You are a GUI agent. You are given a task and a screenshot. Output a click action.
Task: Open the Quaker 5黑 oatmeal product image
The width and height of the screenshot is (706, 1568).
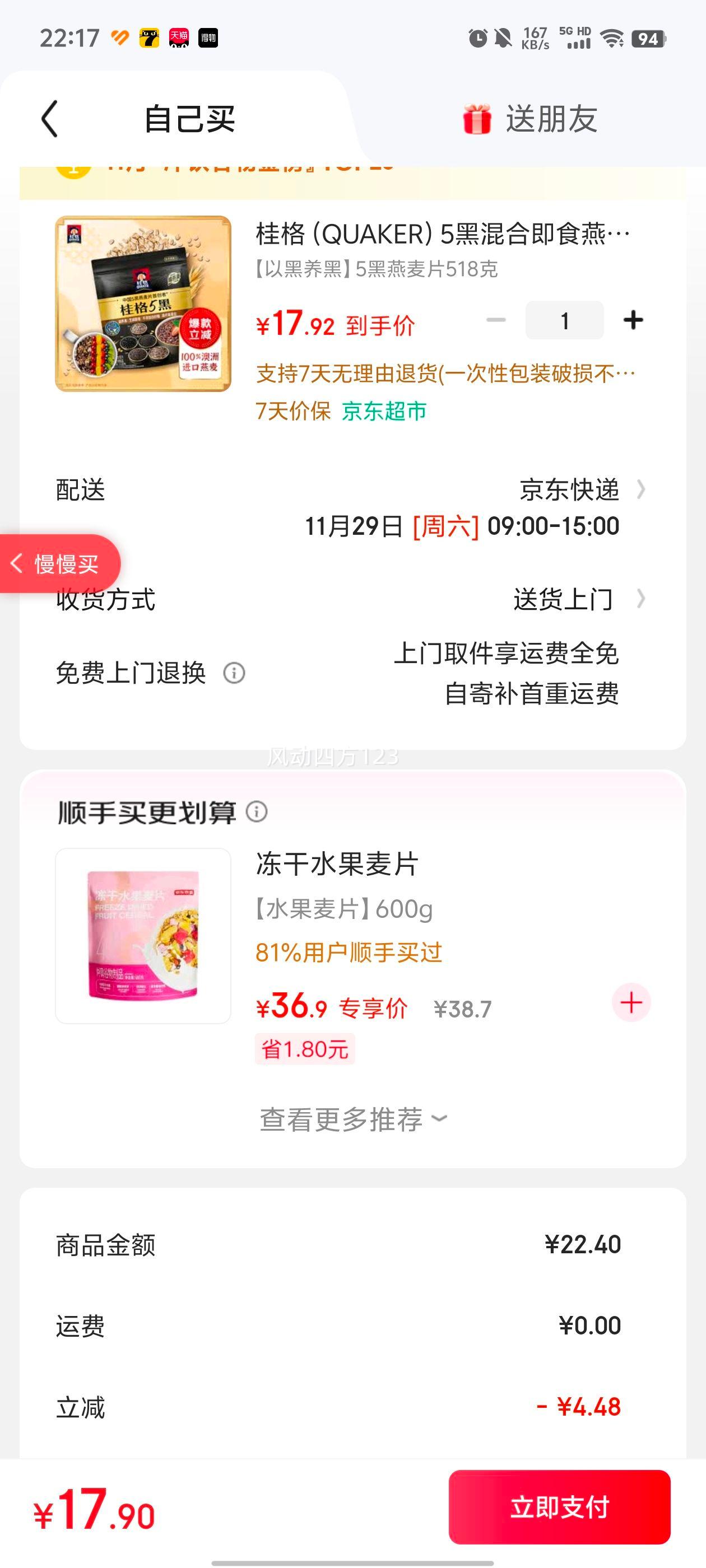[x=143, y=304]
